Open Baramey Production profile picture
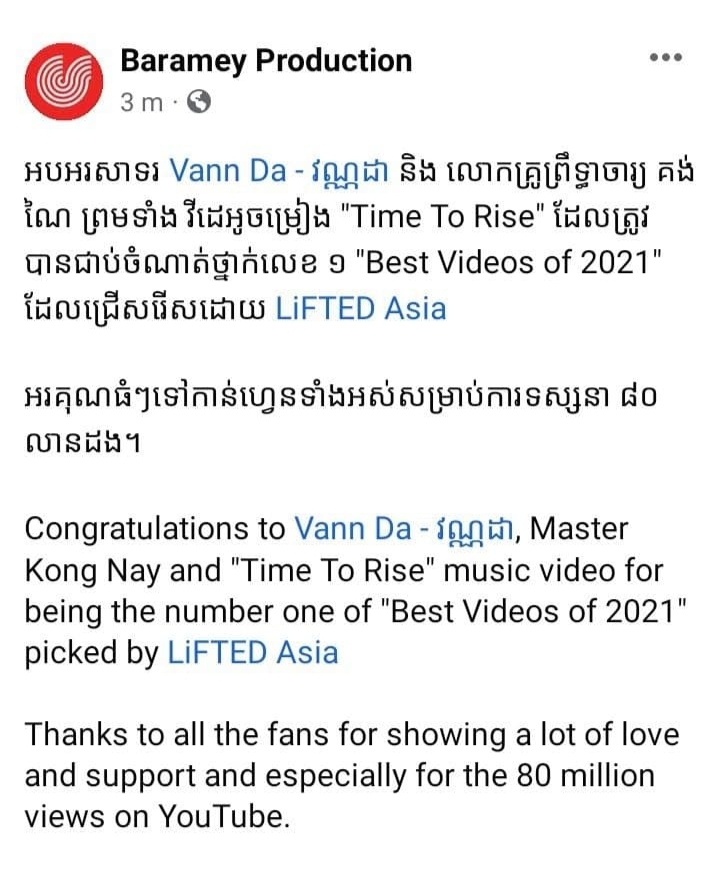 point(64,79)
